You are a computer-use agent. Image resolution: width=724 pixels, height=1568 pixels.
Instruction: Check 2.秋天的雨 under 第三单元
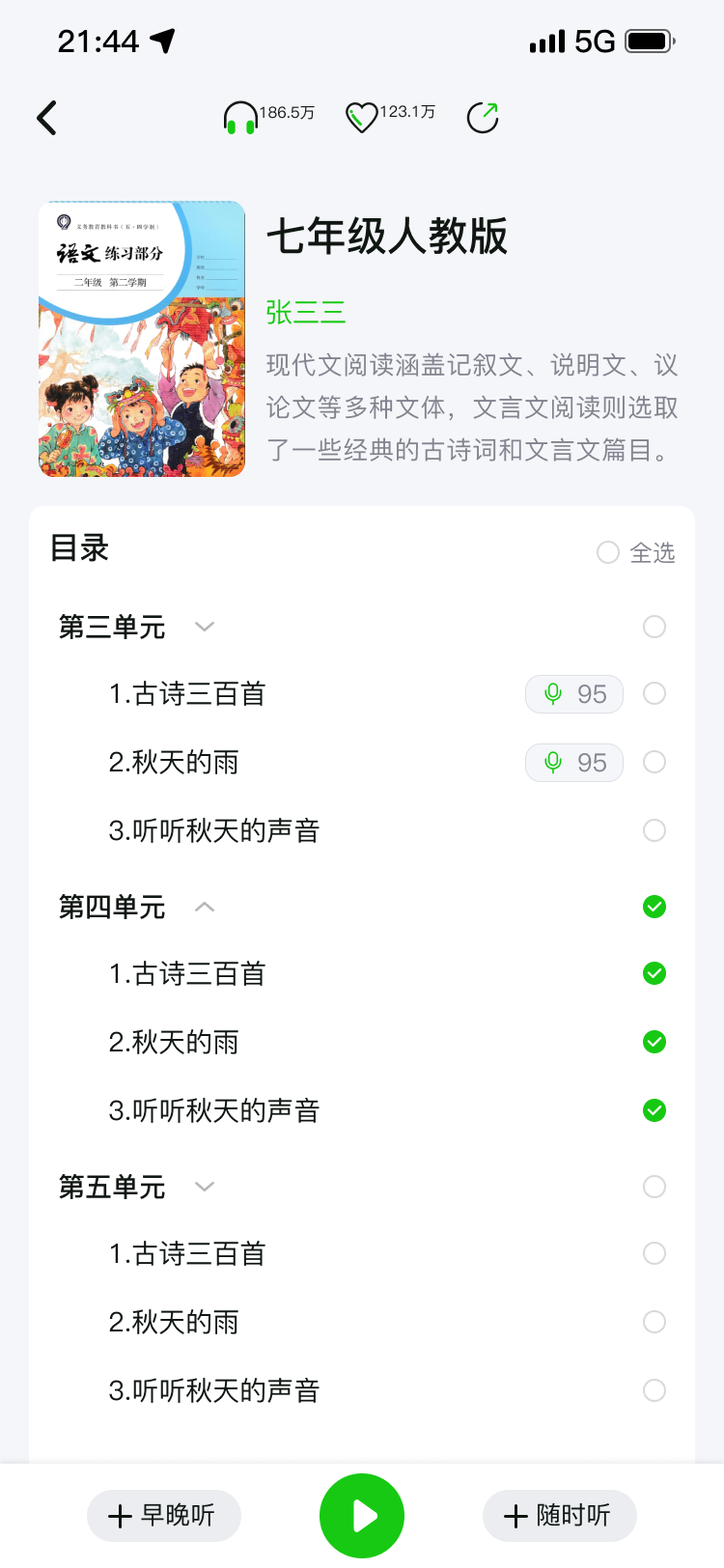coord(654,762)
